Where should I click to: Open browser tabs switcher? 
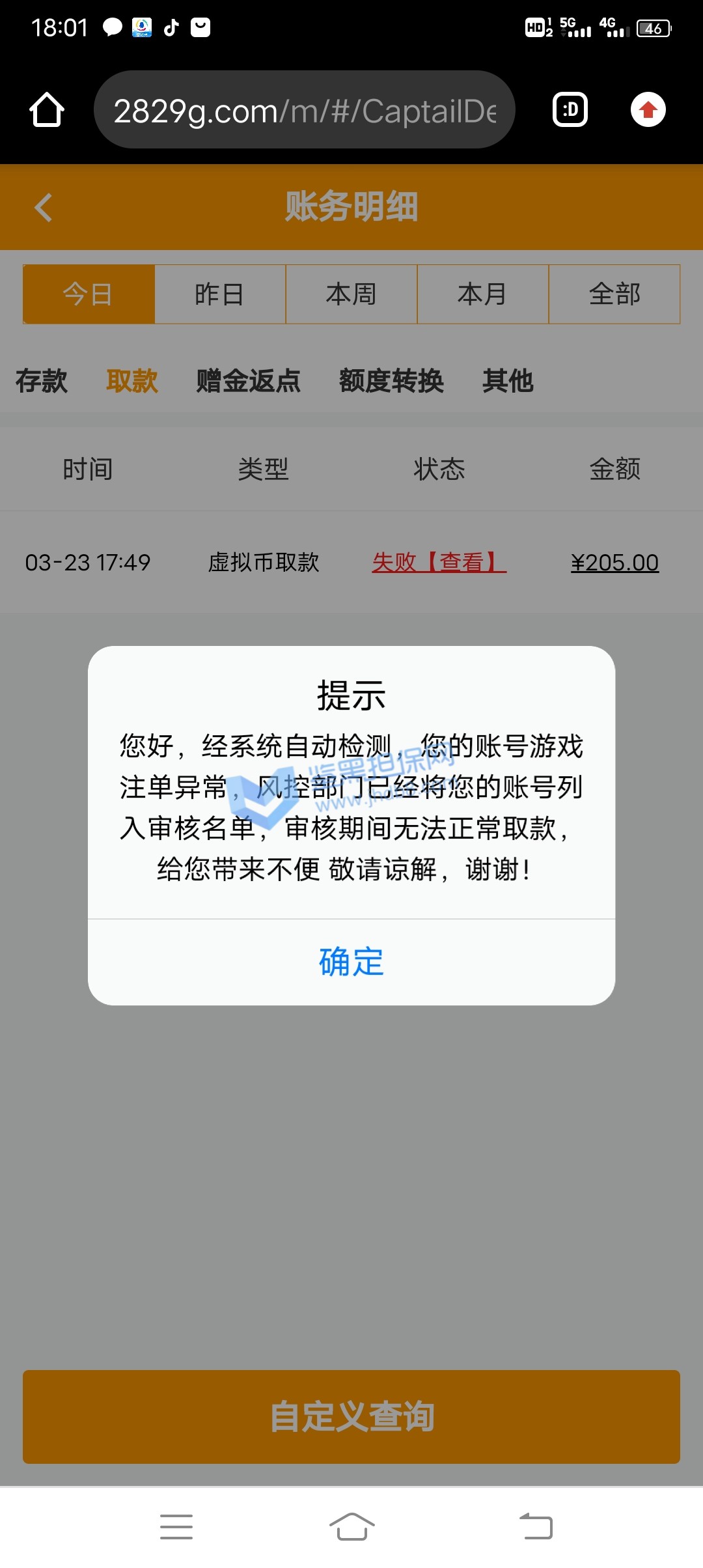click(x=570, y=109)
